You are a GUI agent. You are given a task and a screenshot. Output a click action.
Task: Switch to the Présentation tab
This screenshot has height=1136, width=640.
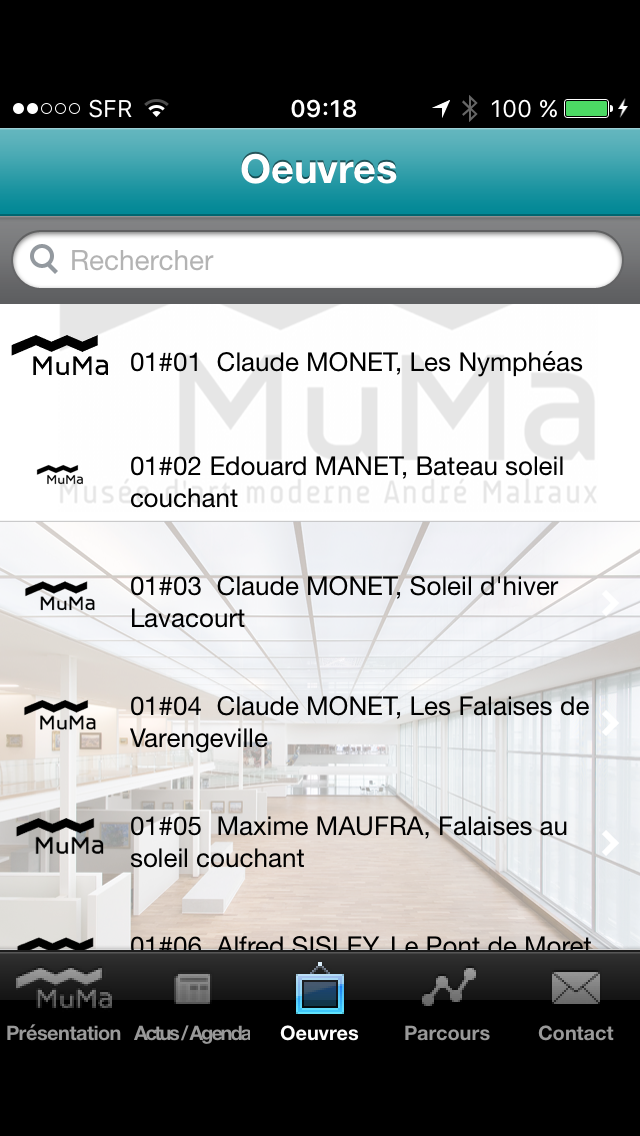pyautogui.click(x=63, y=1006)
